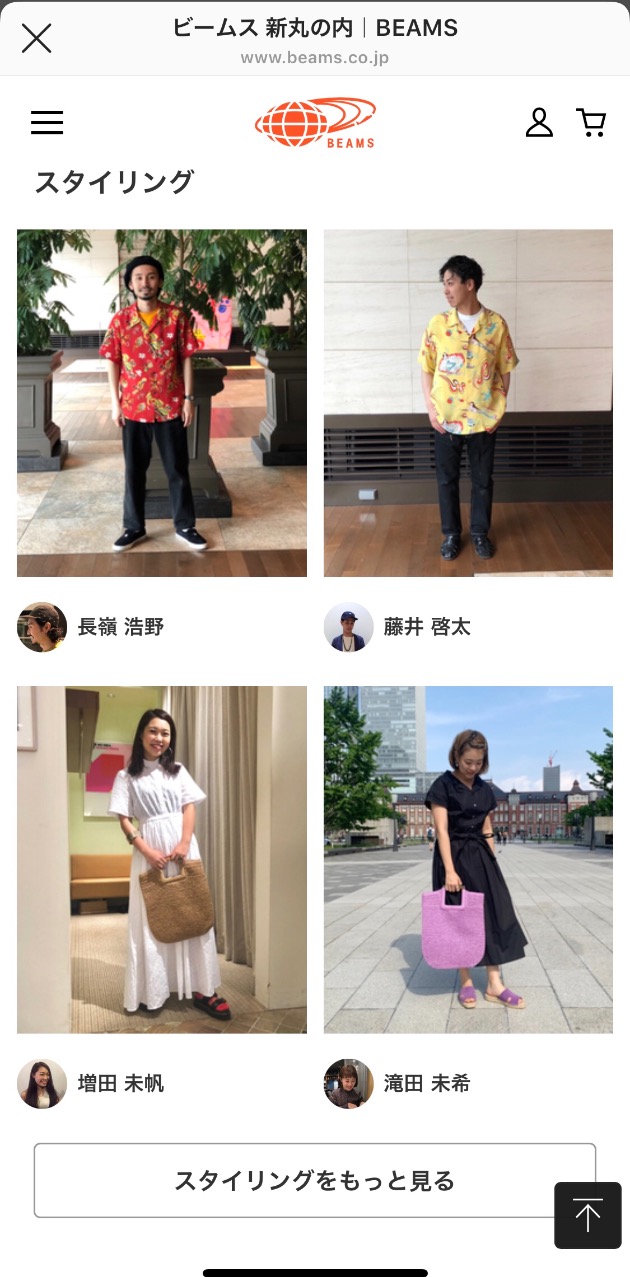This screenshot has height=1277, width=630.
Task: Open the hamburger menu
Action: [x=47, y=123]
